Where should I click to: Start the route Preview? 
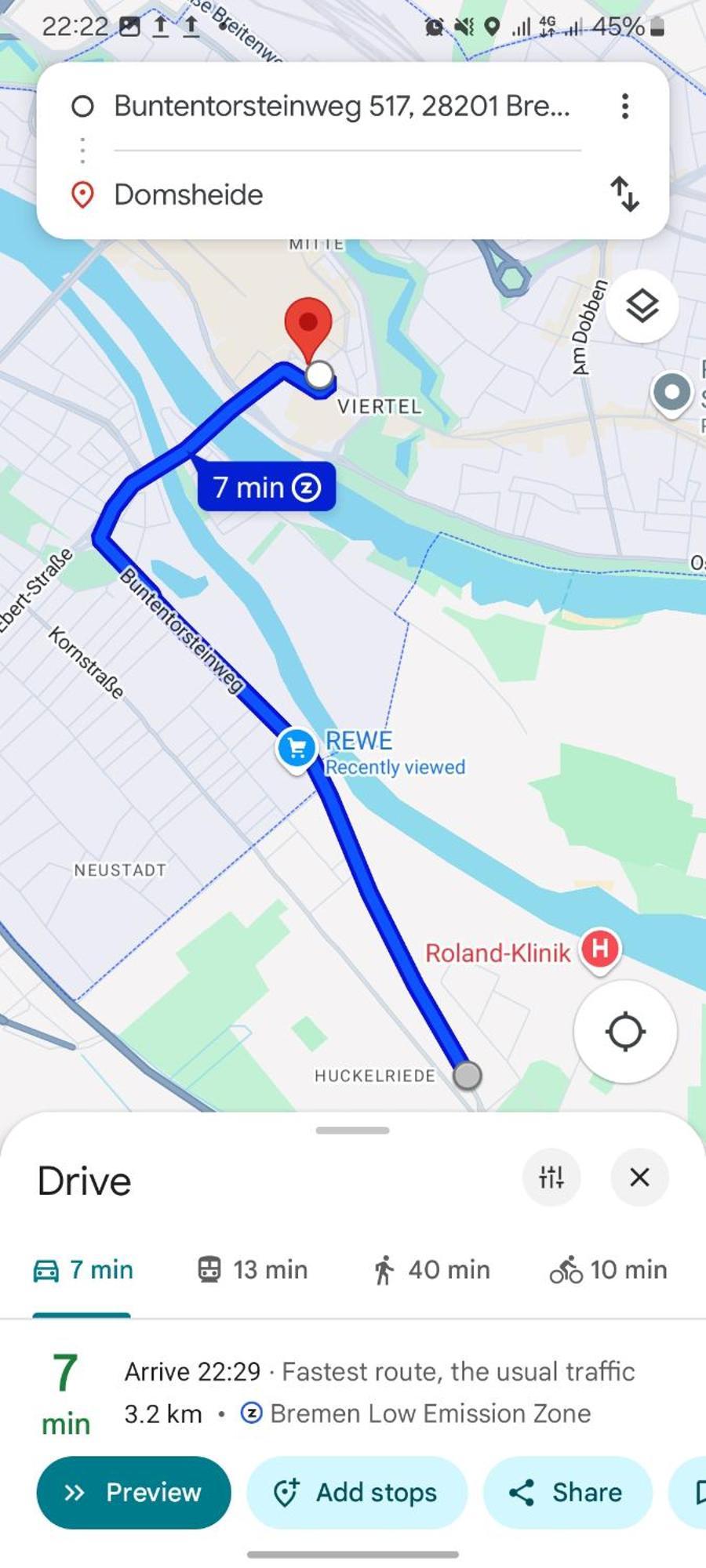[133, 1492]
